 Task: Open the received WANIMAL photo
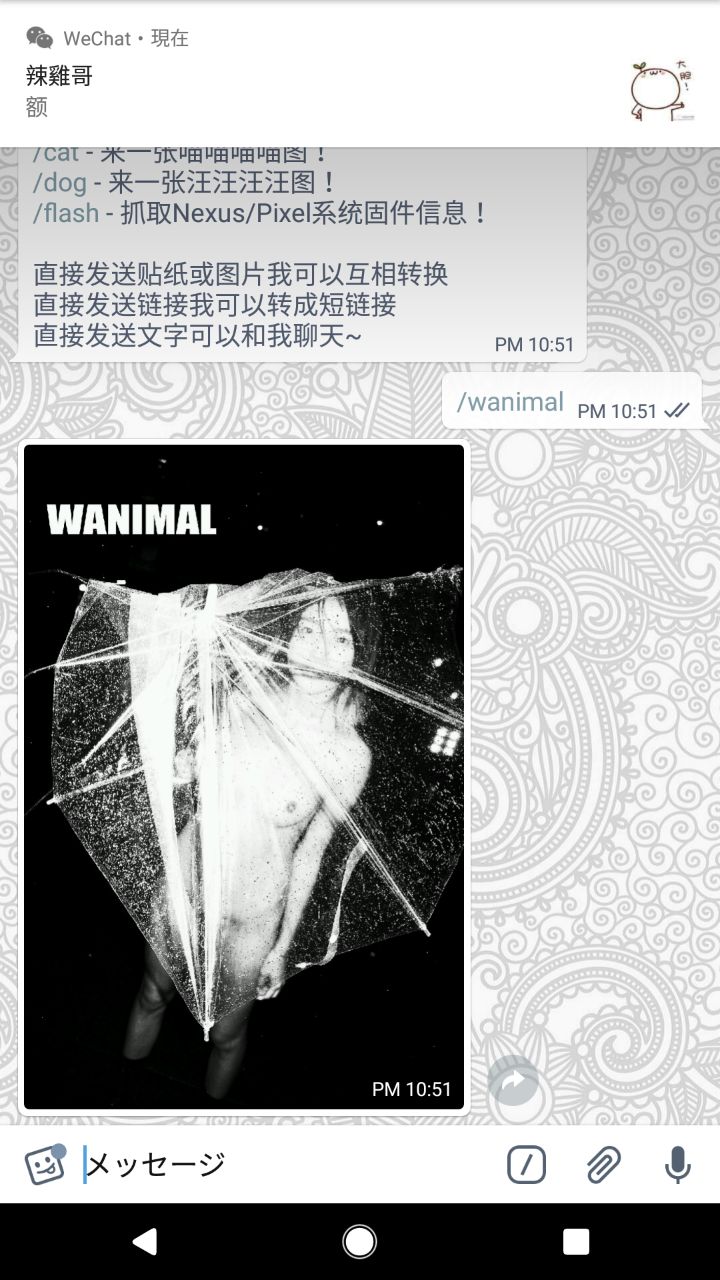click(244, 777)
